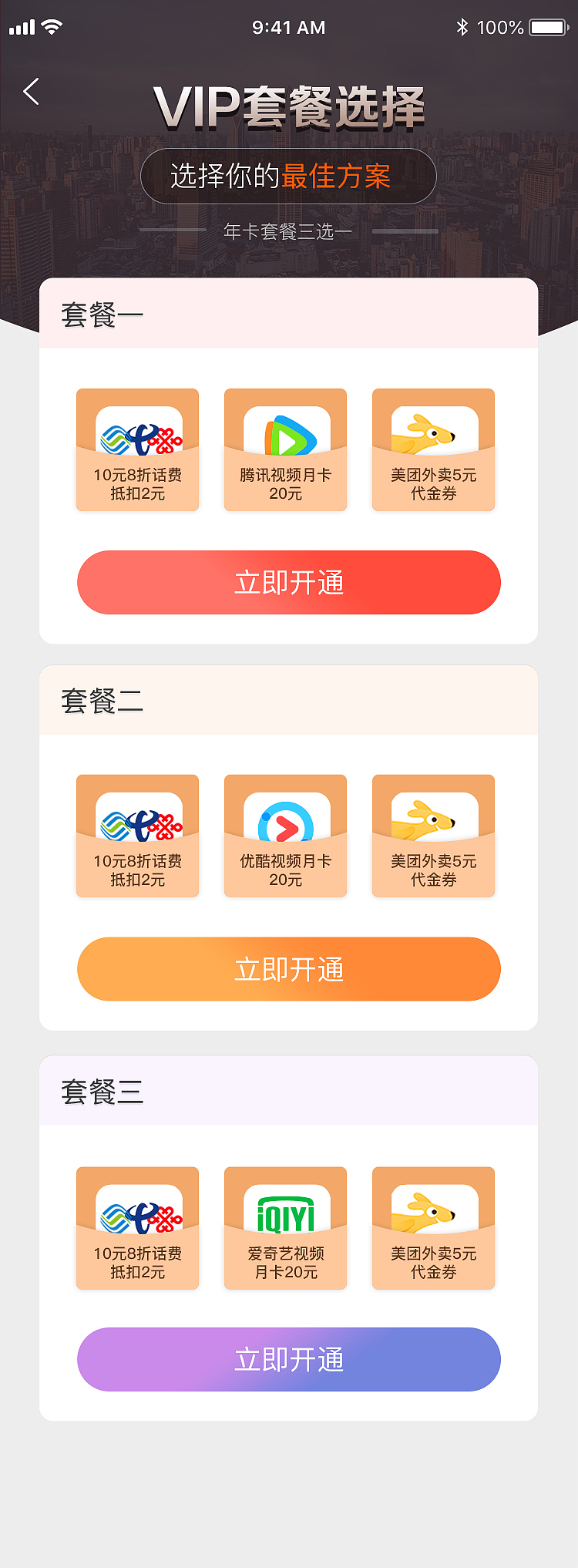578x1568 pixels.
Task: Tap the back chevron at top left
Action: pyautogui.click(x=31, y=91)
